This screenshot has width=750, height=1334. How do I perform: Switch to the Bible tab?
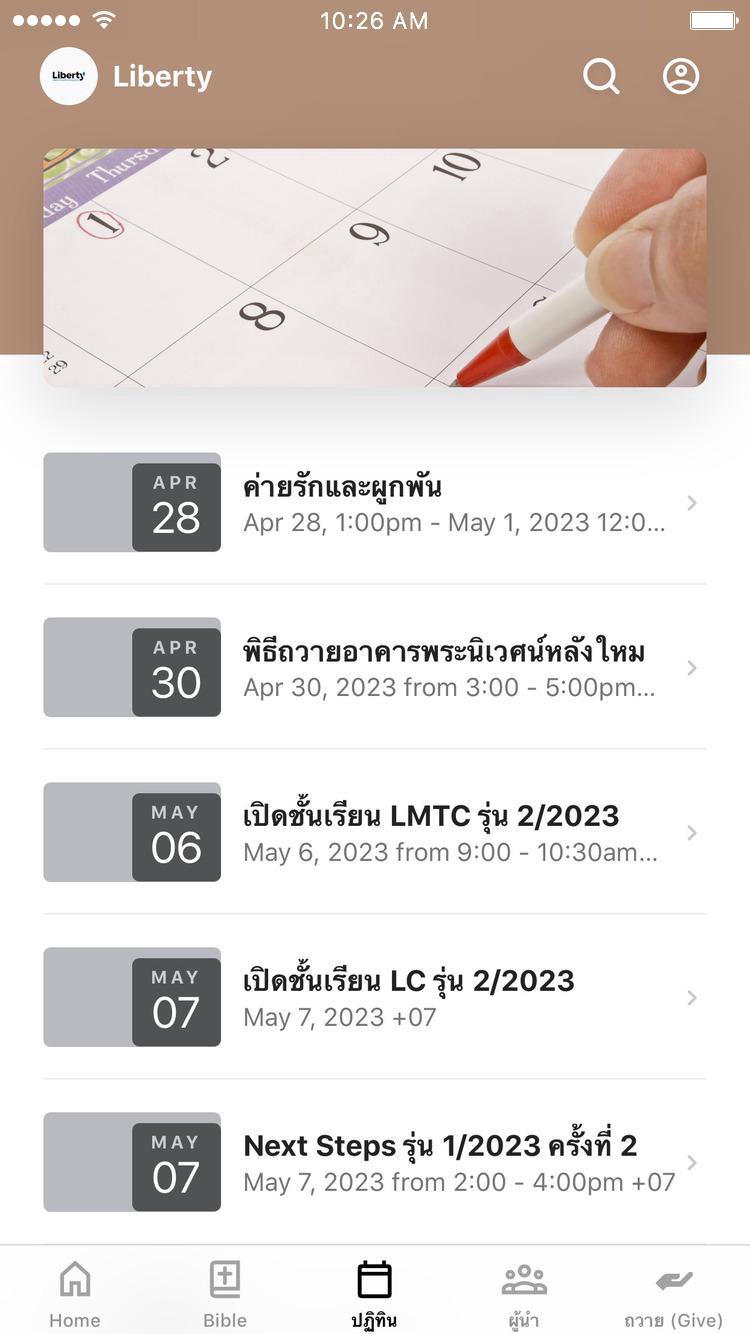tap(225, 1294)
